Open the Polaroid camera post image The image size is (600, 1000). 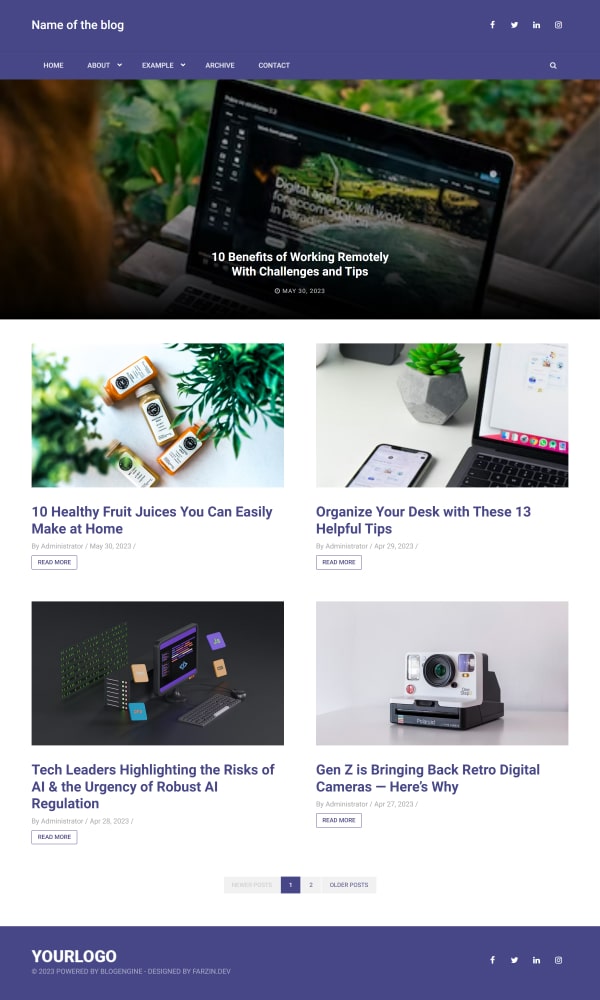442,673
